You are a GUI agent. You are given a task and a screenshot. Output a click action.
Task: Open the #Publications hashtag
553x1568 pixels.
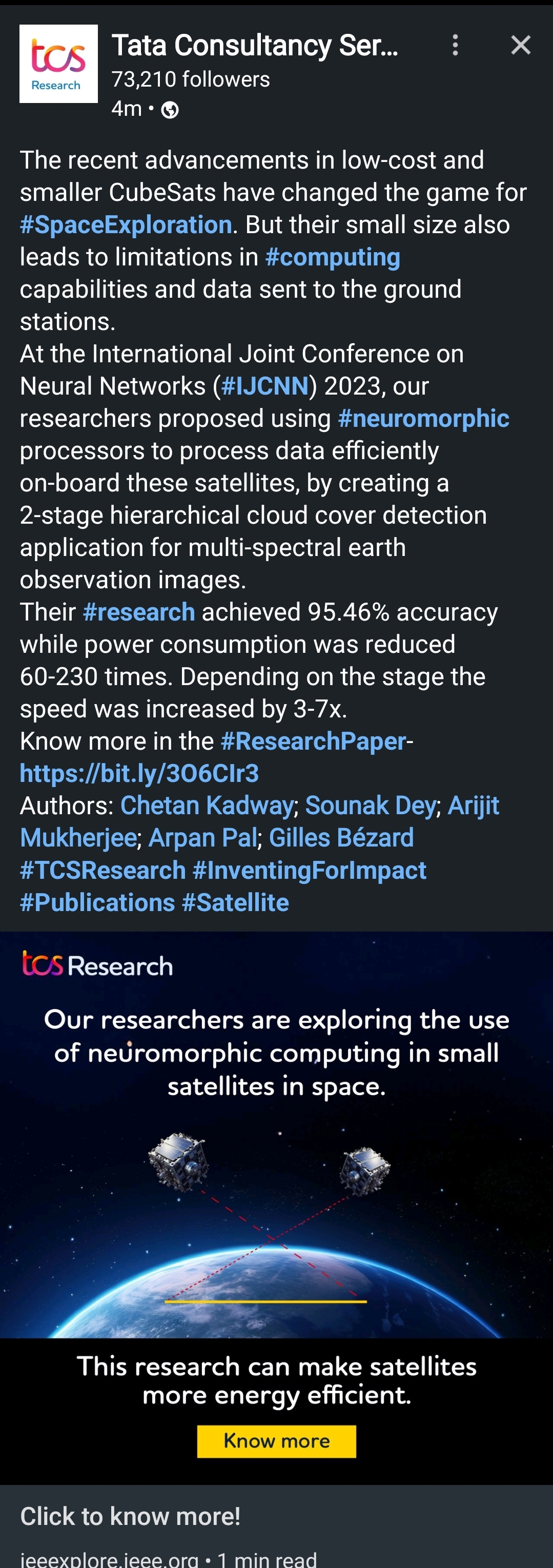point(97,902)
